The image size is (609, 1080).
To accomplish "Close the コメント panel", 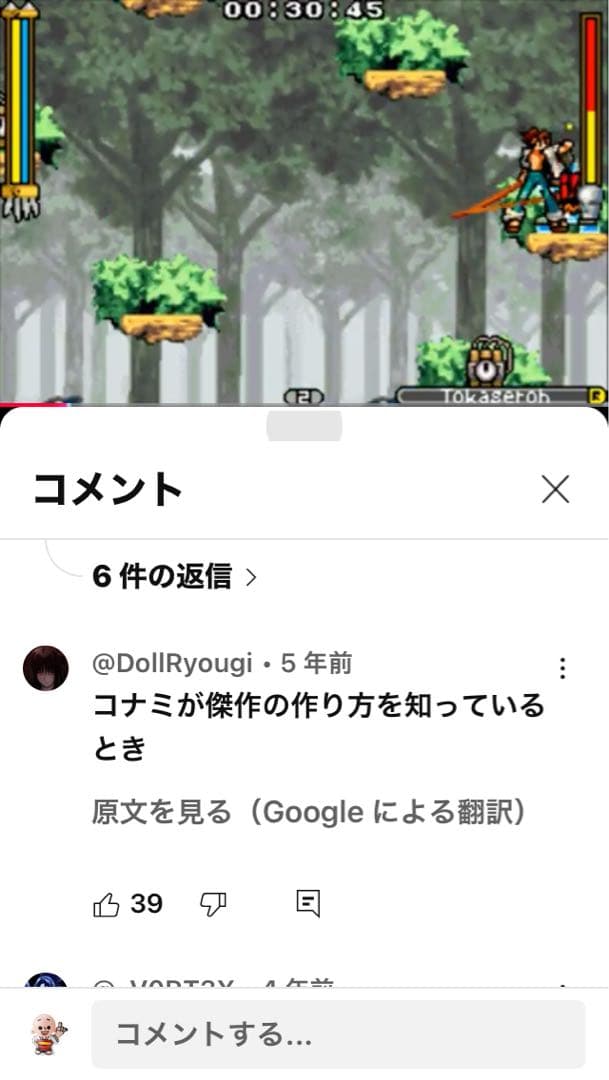I will (x=555, y=489).
